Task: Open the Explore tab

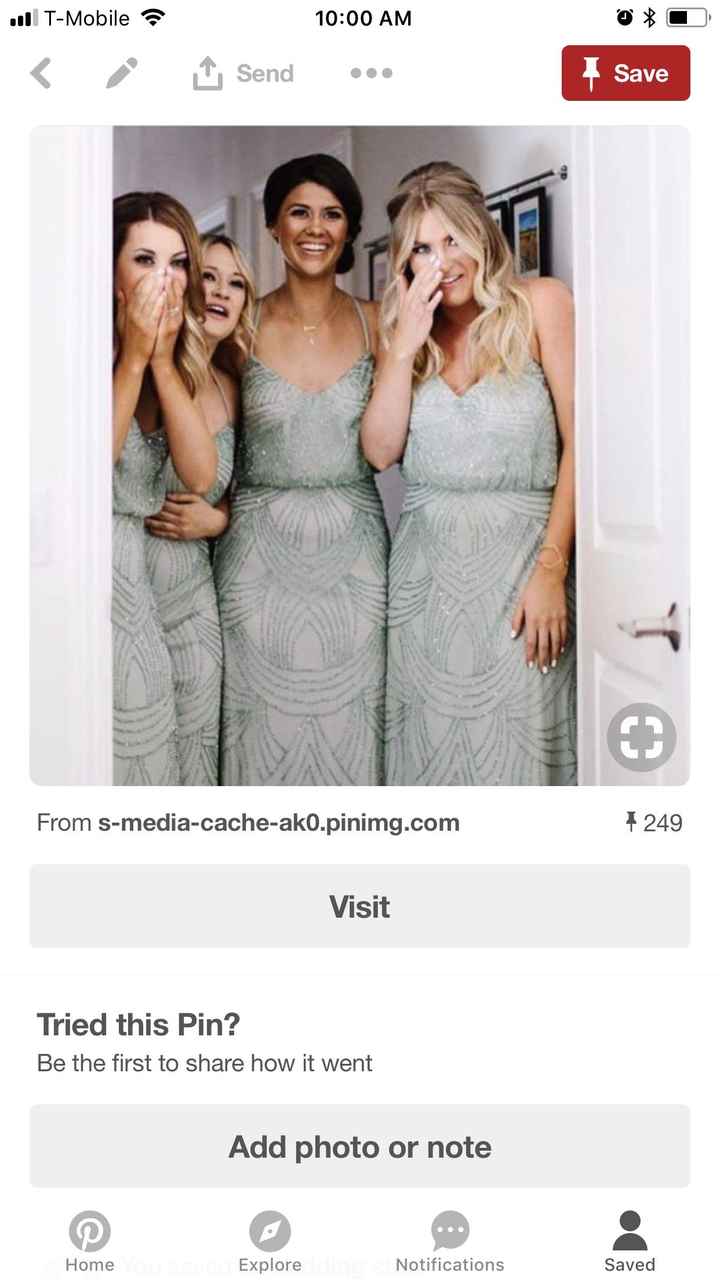Action: 269,1240
